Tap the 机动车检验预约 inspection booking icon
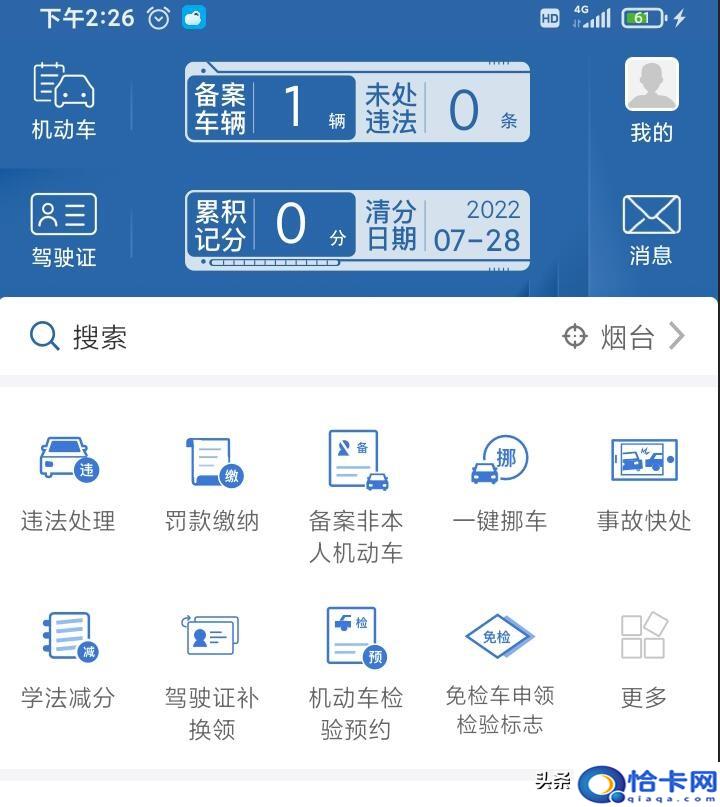Viewport: 720px width, 807px height. pyautogui.click(x=355, y=655)
